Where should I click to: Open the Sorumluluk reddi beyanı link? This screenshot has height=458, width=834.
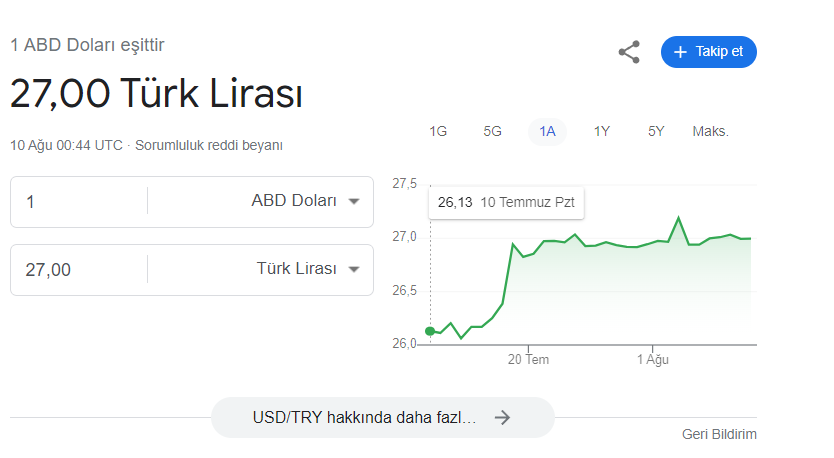pyautogui.click(x=209, y=145)
